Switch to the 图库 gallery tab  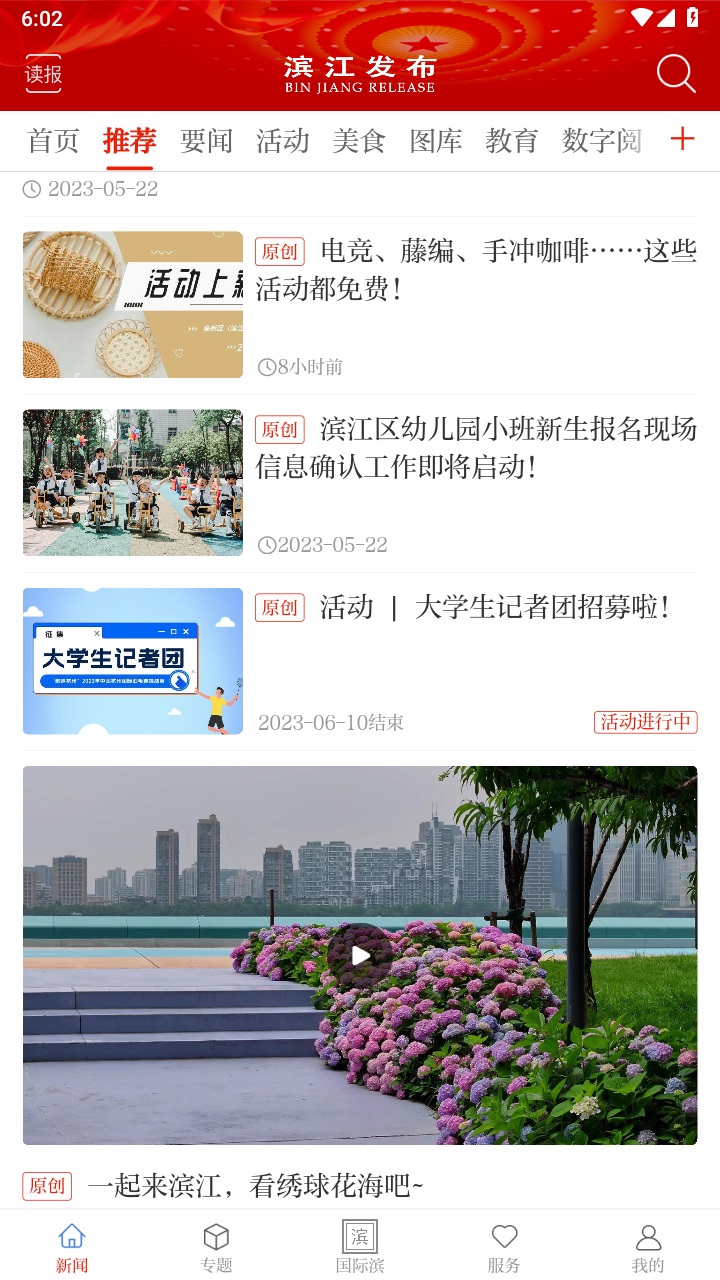(435, 141)
